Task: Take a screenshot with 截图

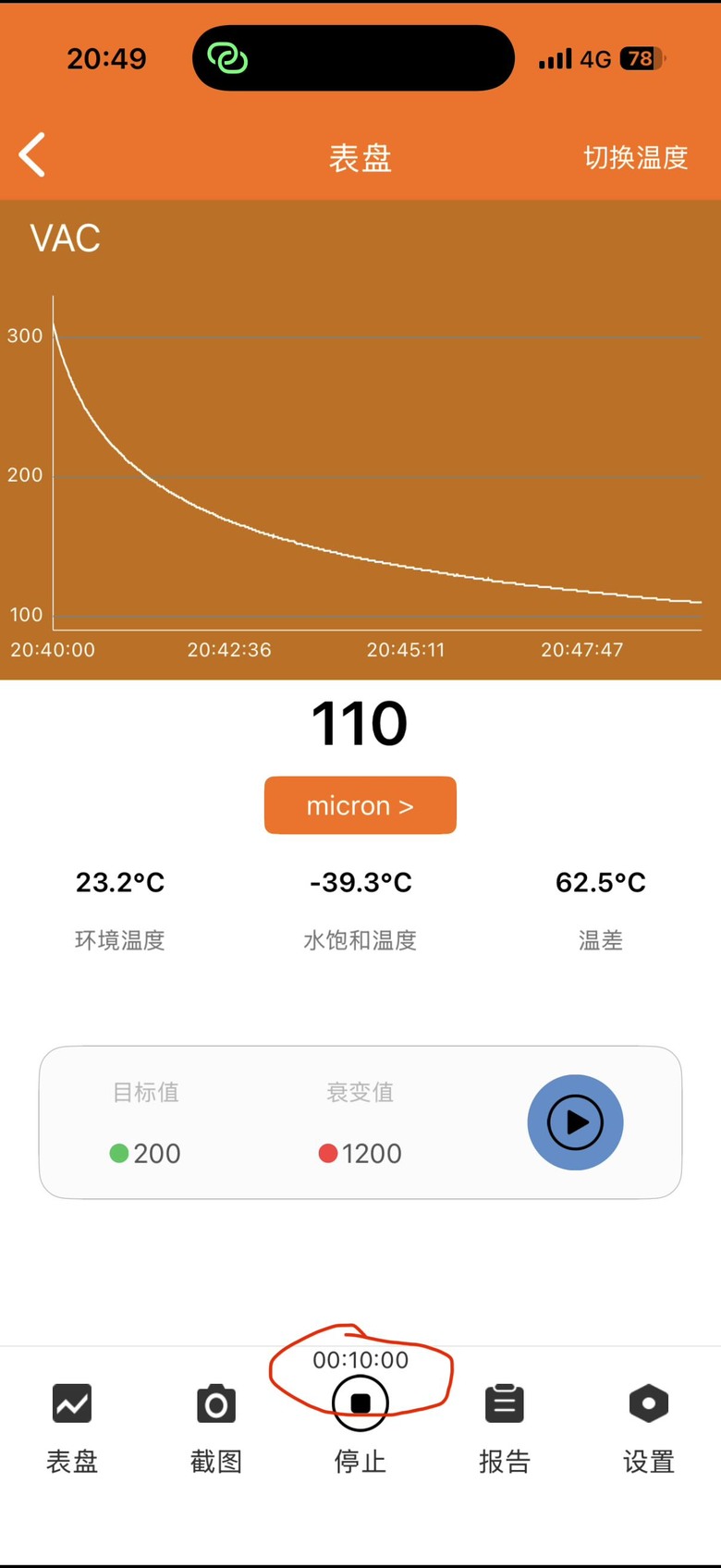Action: tap(216, 1428)
